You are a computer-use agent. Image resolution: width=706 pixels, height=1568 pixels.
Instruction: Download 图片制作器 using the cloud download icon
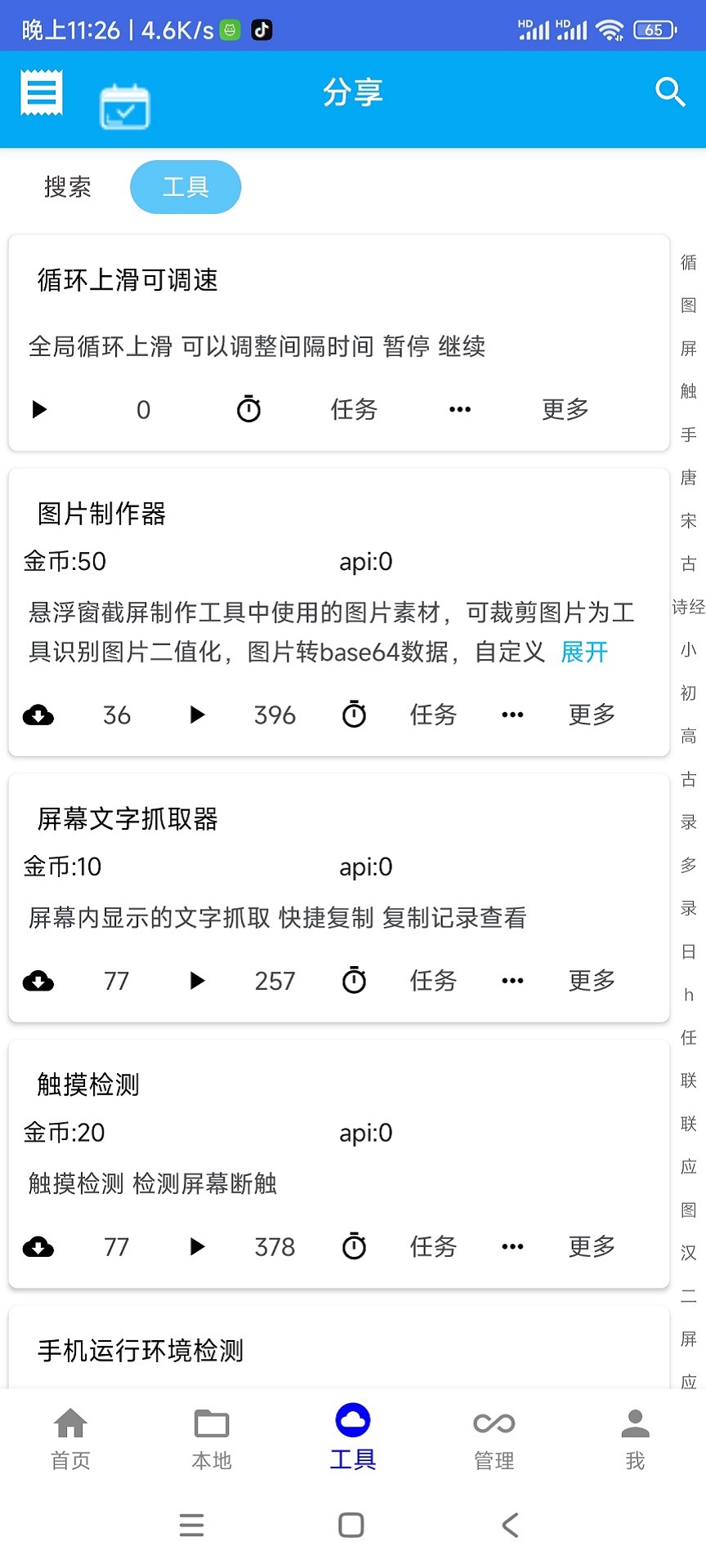point(38,714)
